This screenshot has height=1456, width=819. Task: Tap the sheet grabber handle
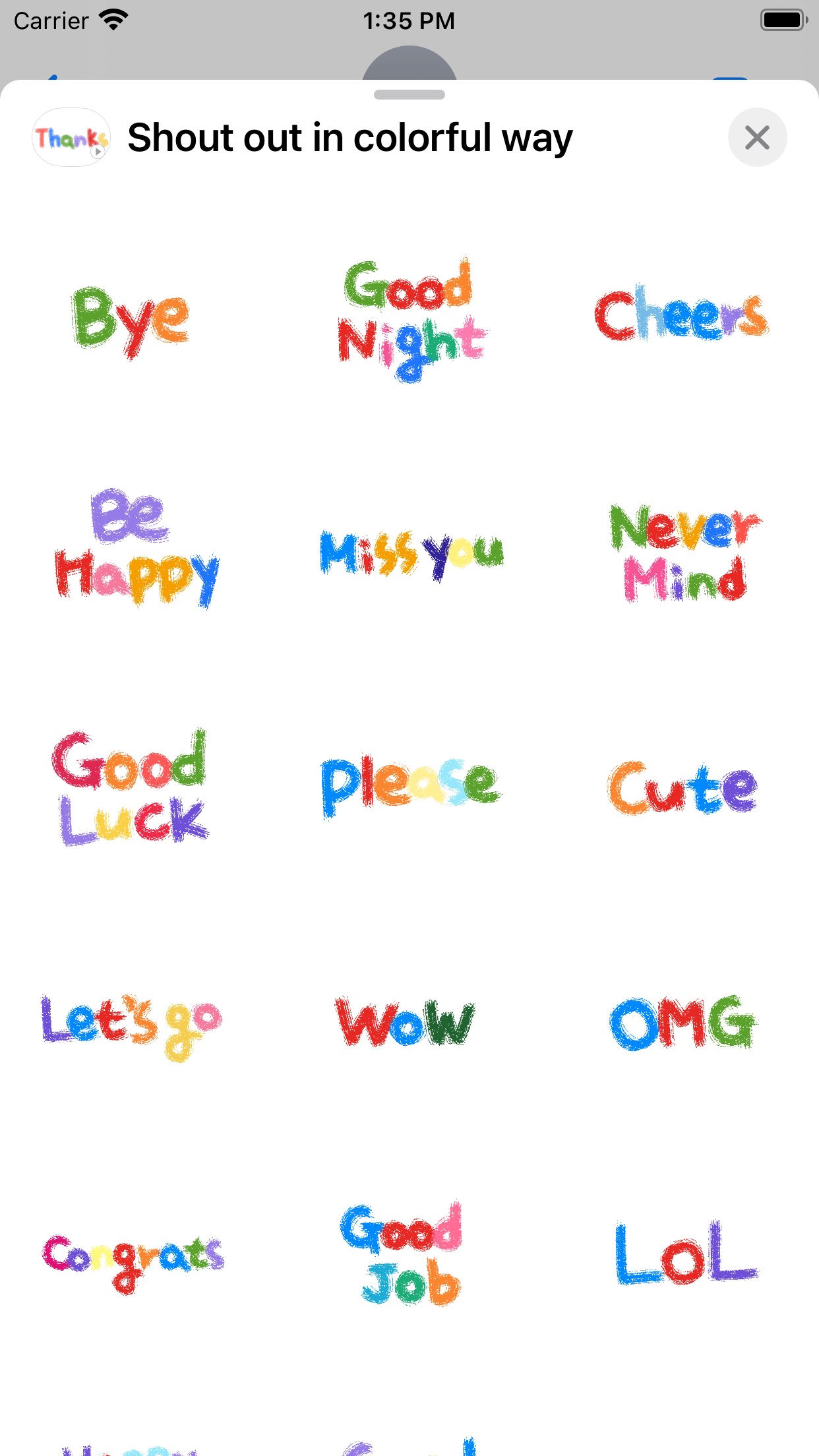click(x=409, y=94)
